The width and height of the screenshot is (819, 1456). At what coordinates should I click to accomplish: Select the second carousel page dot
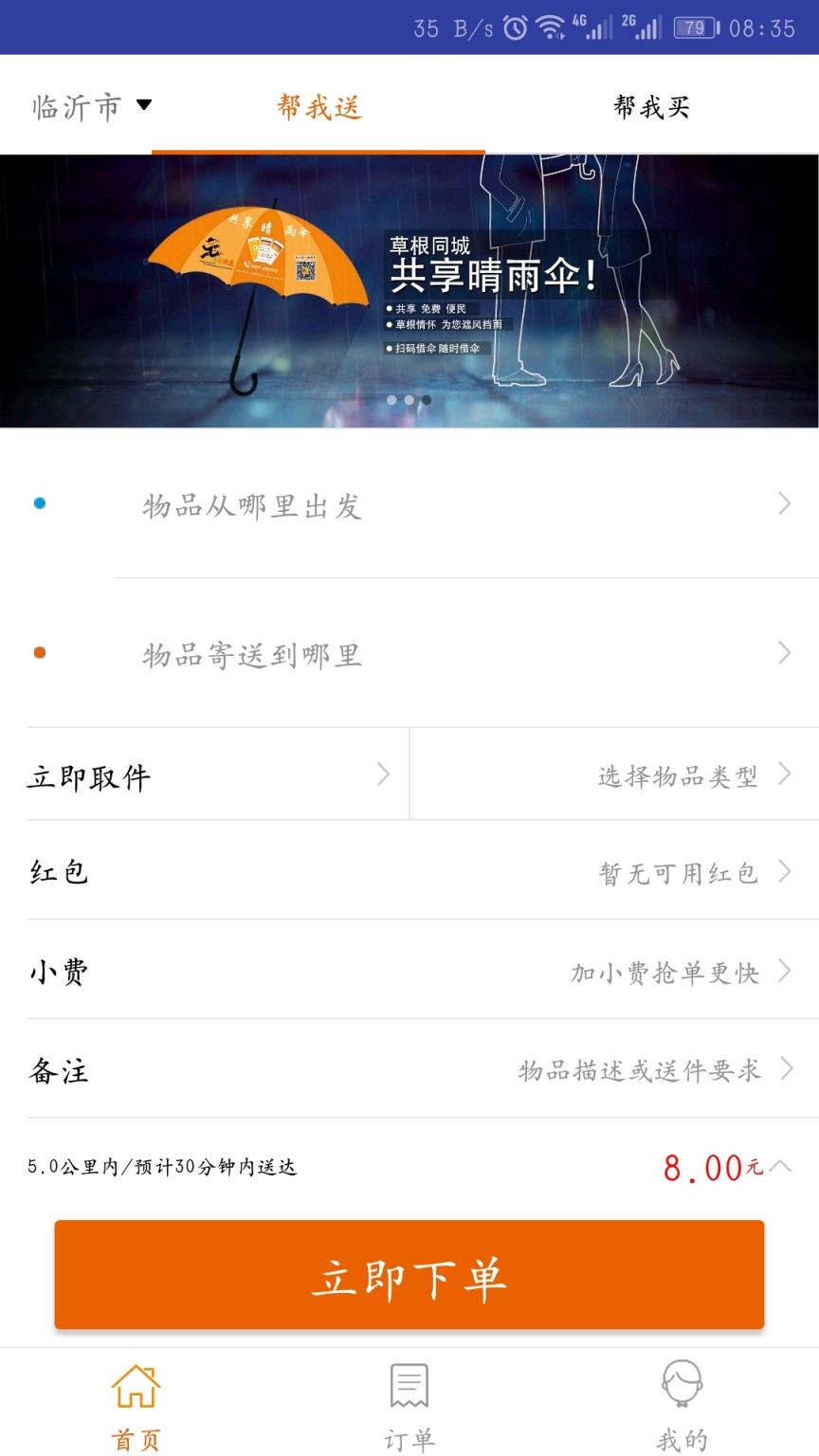(408, 400)
